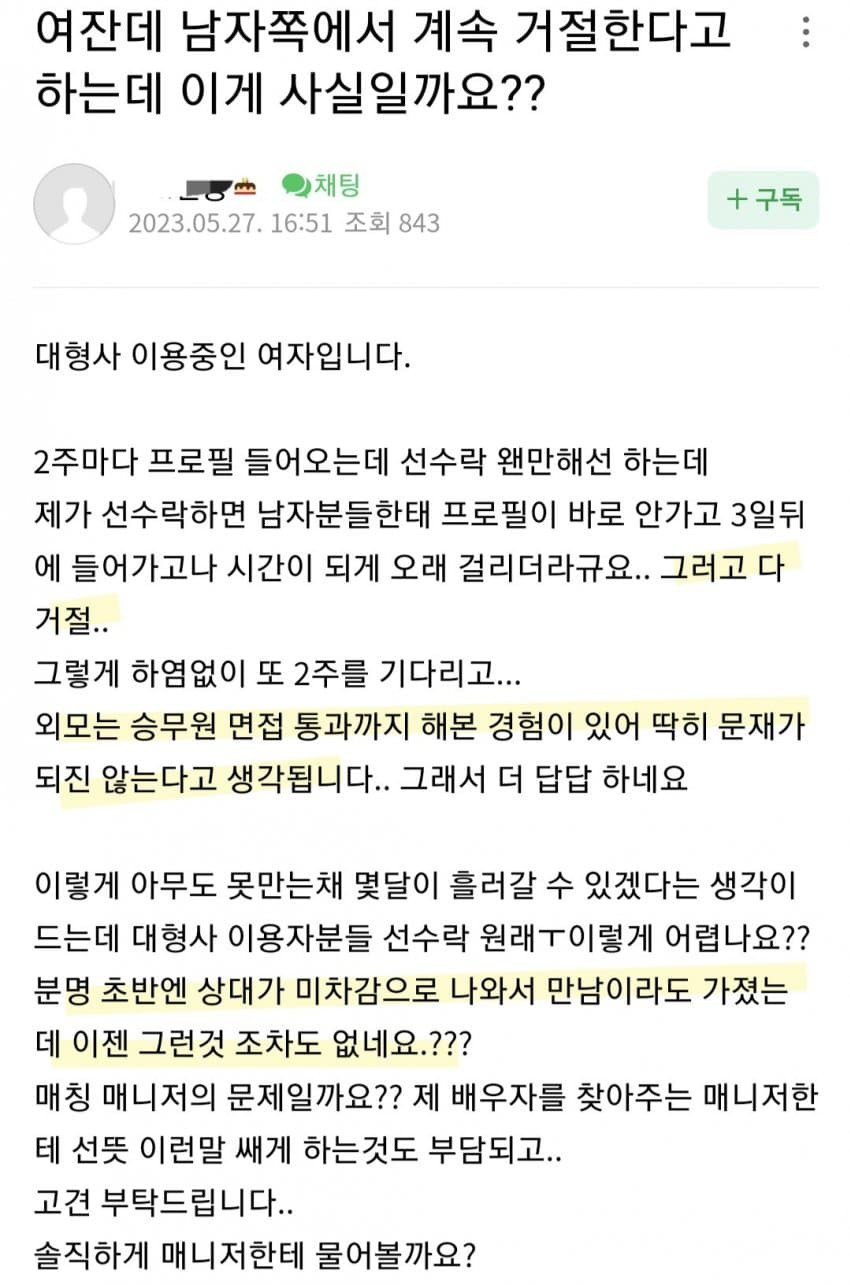
Task: Start a chat via the 채팅 link
Action: click(321, 185)
